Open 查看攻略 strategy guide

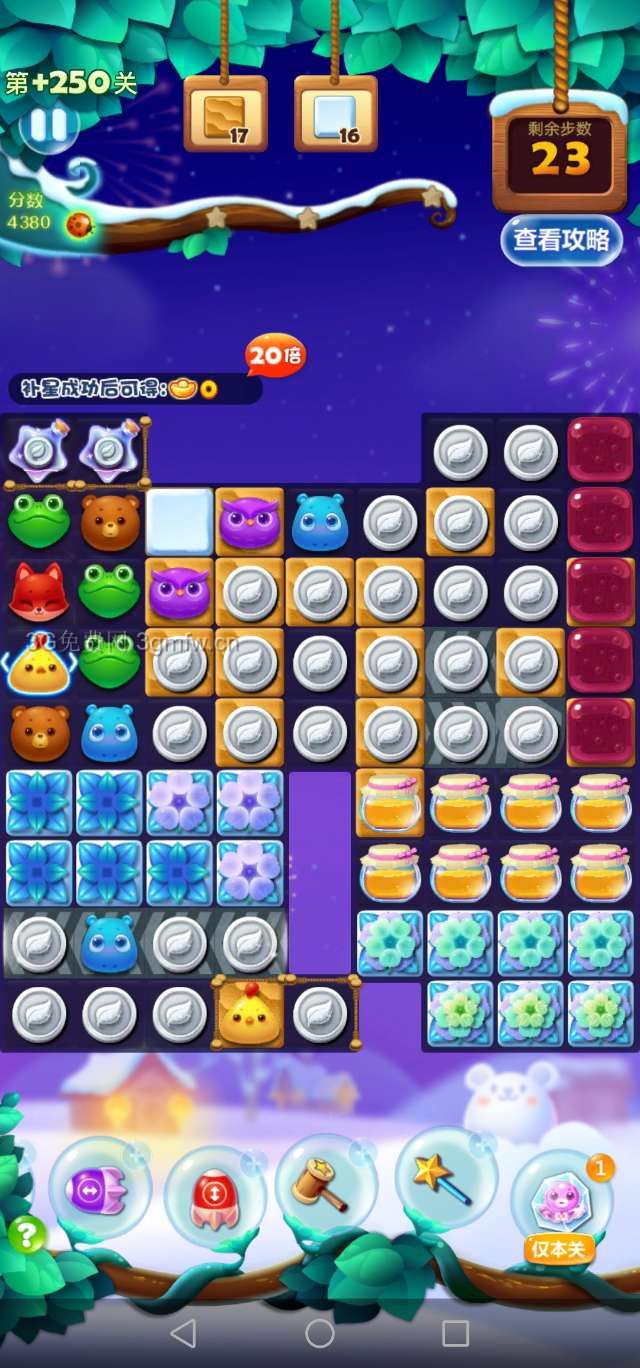(x=560, y=240)
